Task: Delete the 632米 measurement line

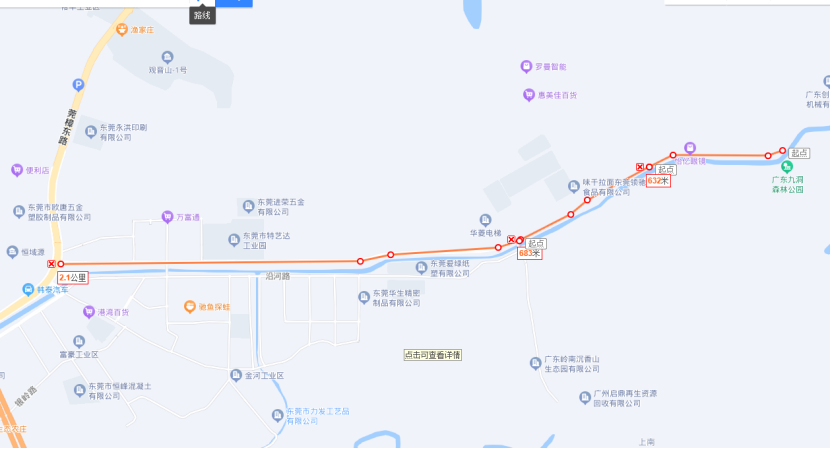Action: coord(640,167)
